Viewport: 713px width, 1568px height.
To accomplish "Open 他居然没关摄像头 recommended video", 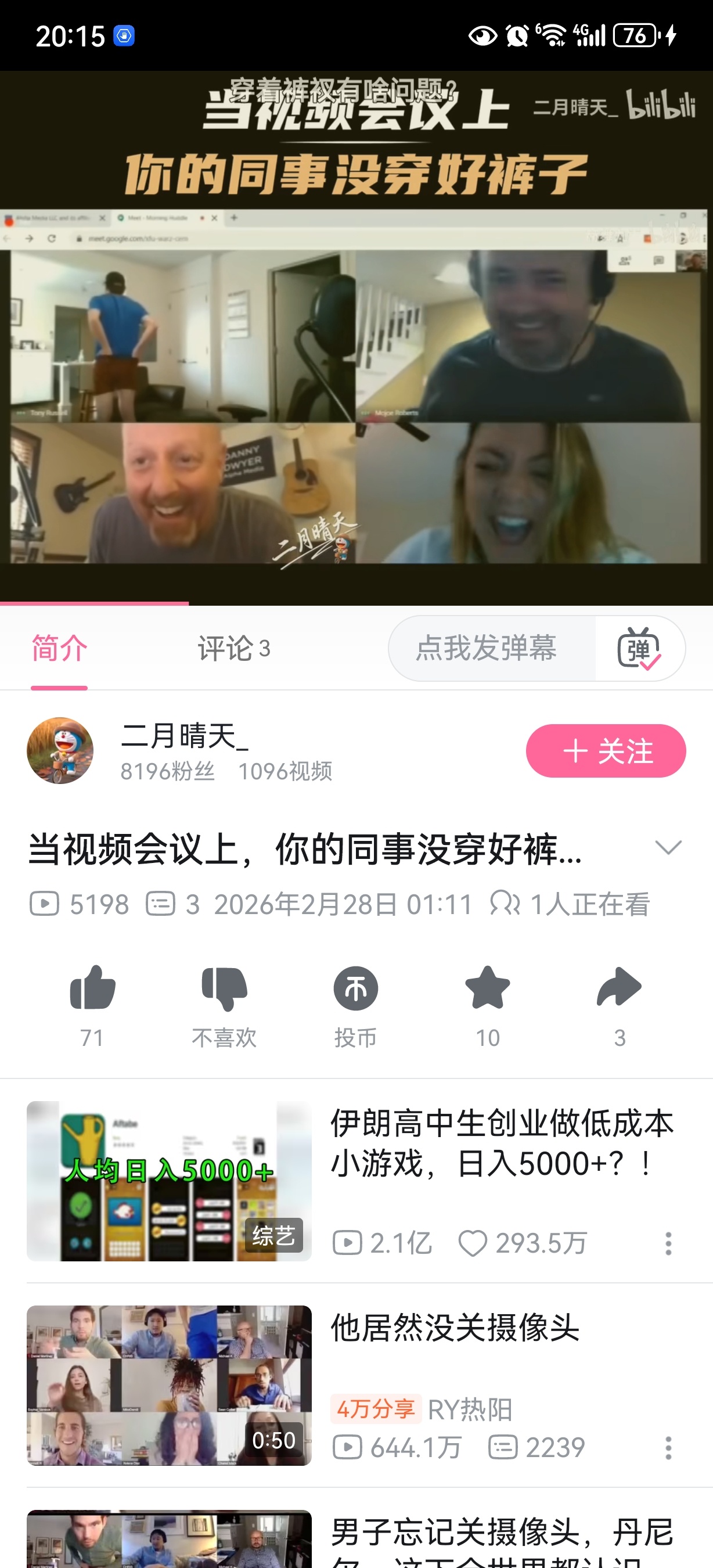I will point(454,1328).
